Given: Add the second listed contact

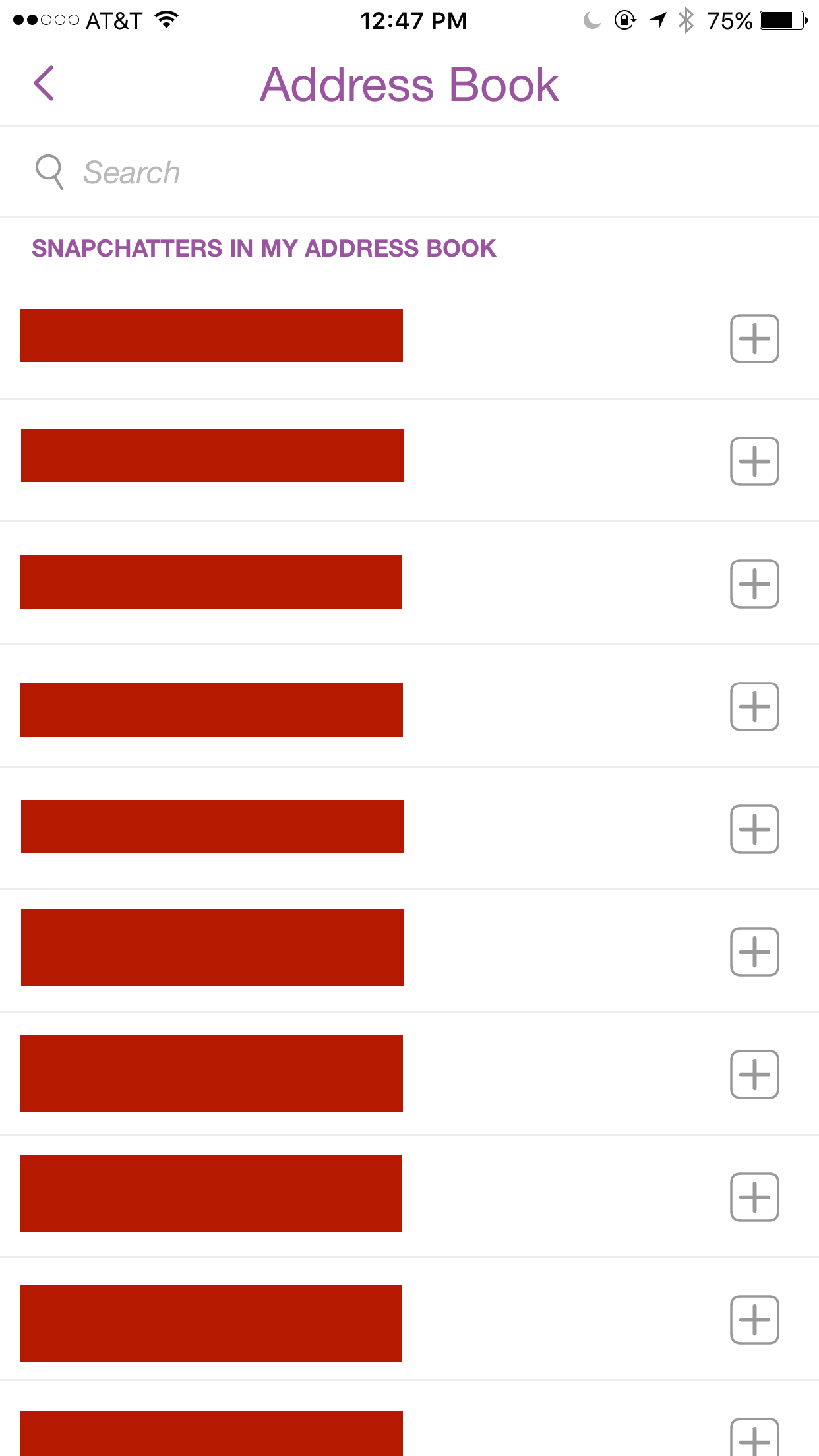Looking at the screenshot, I should (754, 462).
